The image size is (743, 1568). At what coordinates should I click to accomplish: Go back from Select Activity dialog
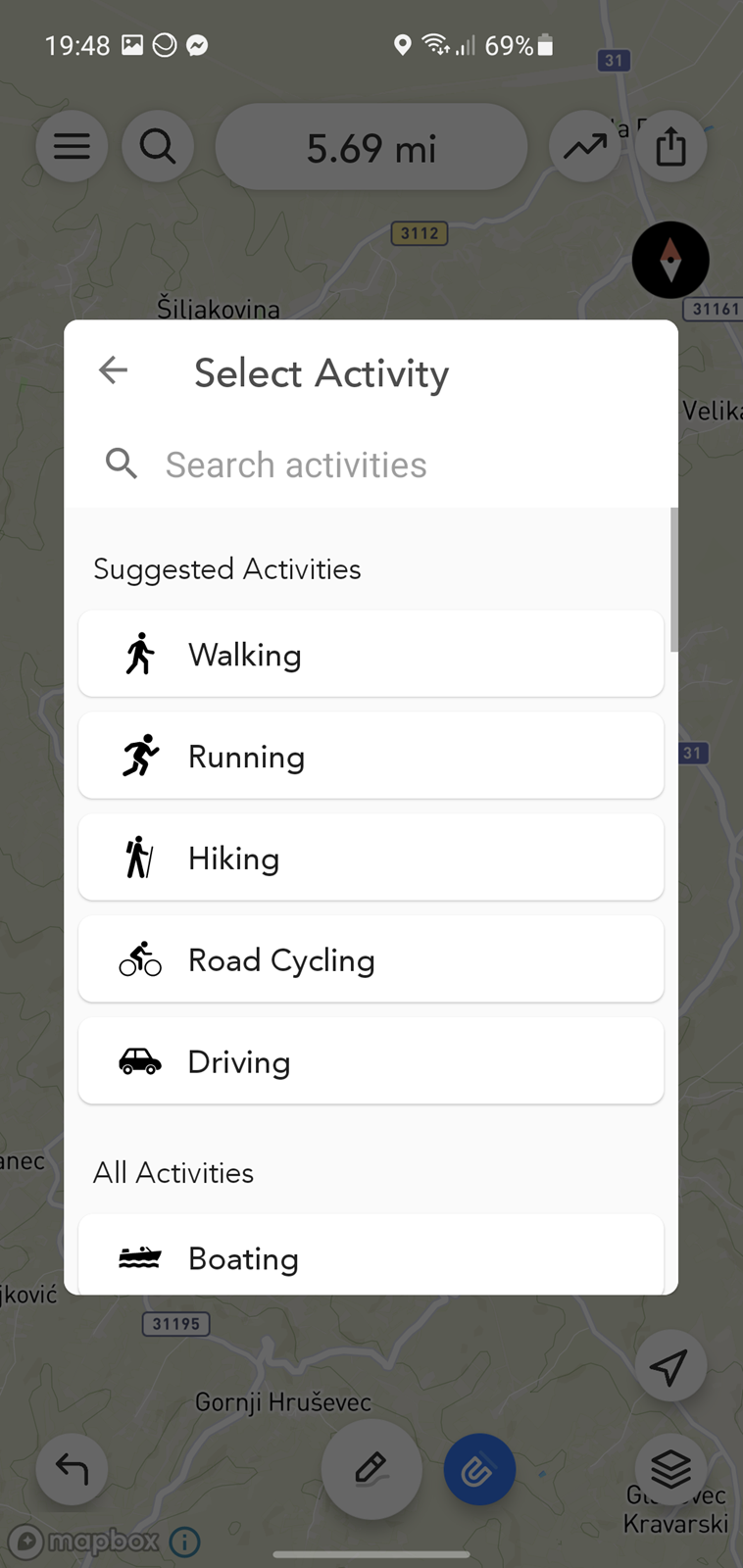click(114, 370)
